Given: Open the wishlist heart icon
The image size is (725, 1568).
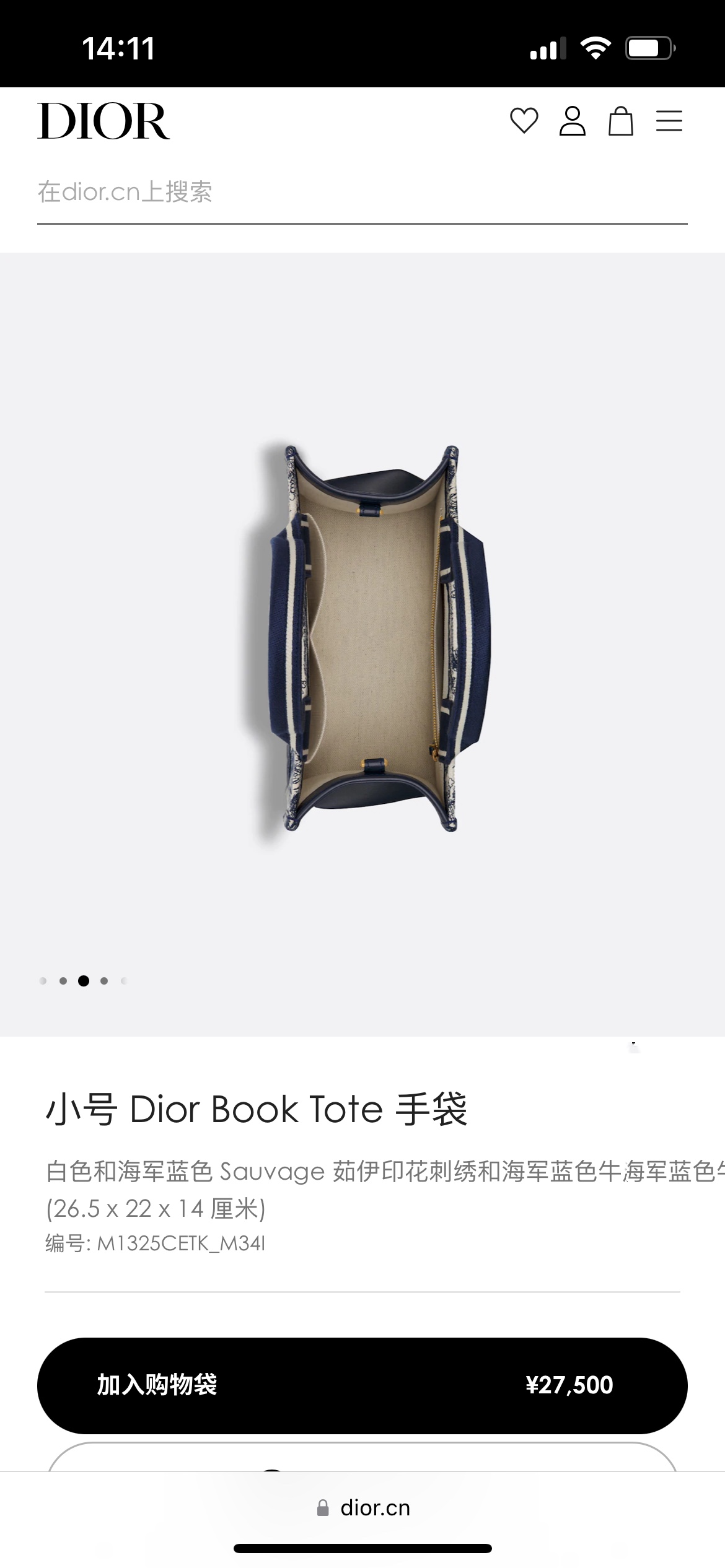Looking at the screenshot, I should pos(524,121).
